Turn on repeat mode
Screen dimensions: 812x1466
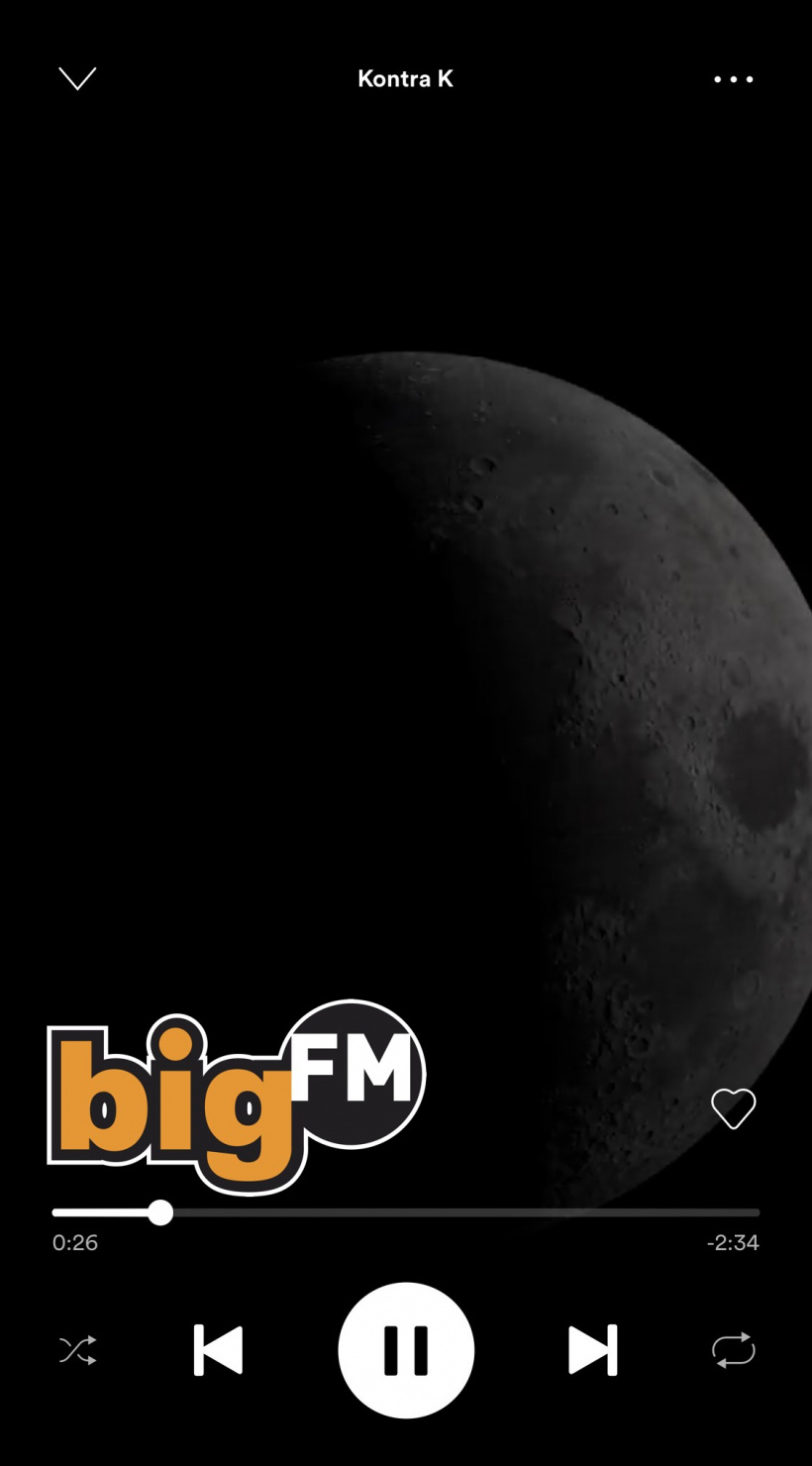[733, 1350]
